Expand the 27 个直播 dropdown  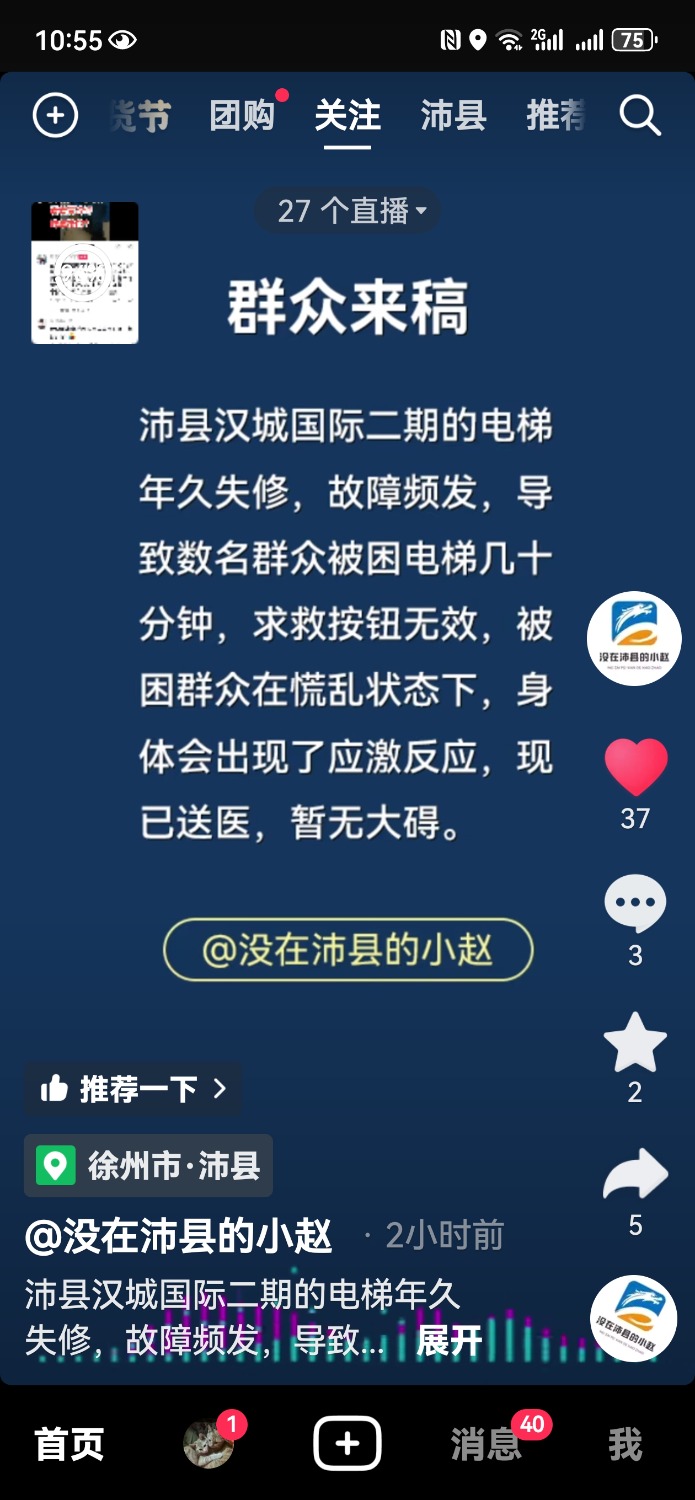click(347, 211)
